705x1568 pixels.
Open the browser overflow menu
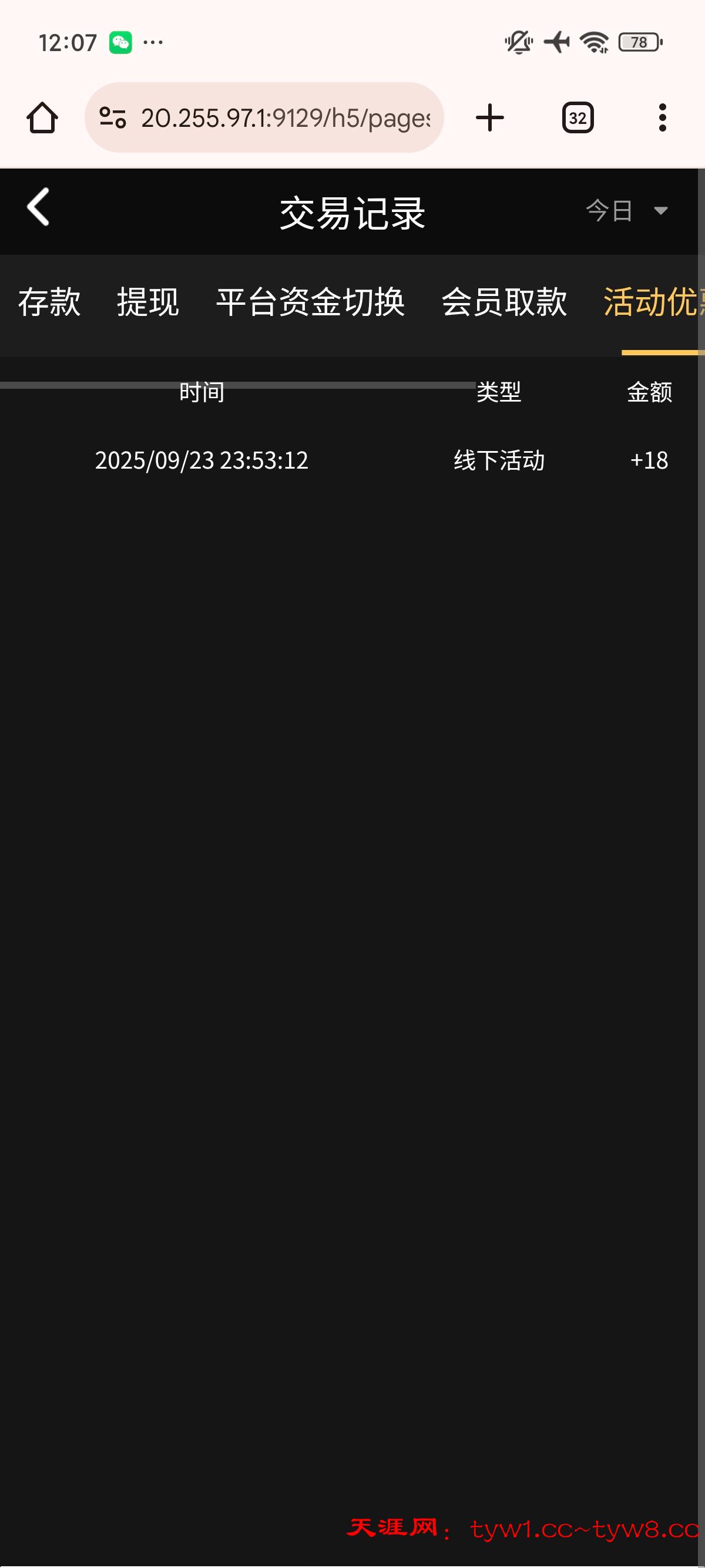(662, 117)
